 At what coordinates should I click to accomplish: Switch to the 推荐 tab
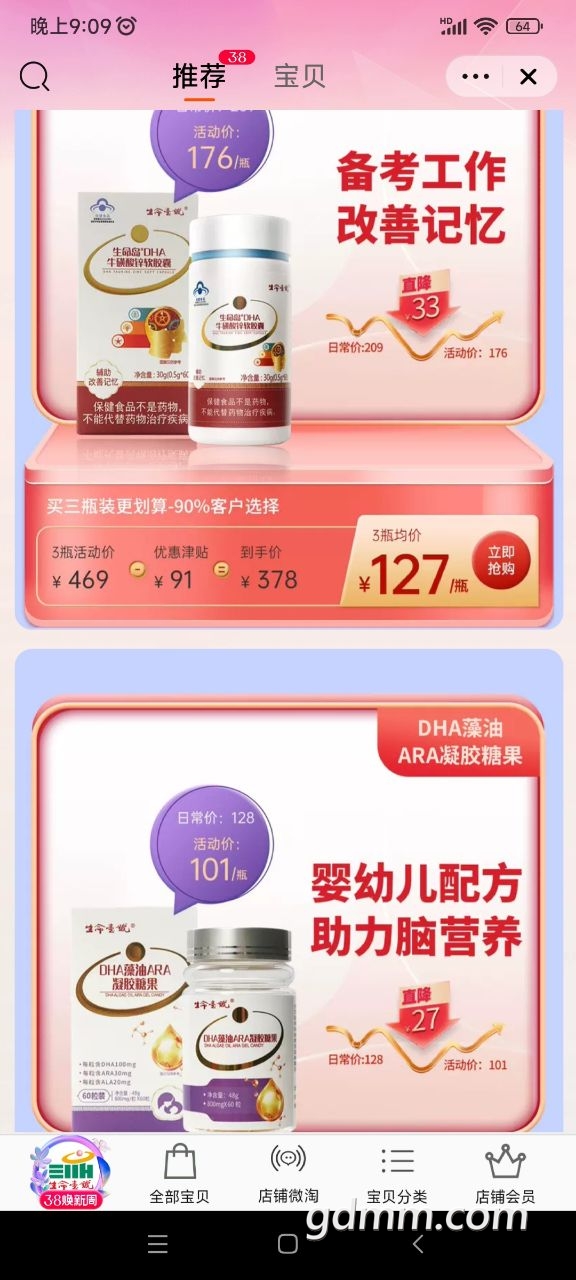tap(199, 76)
